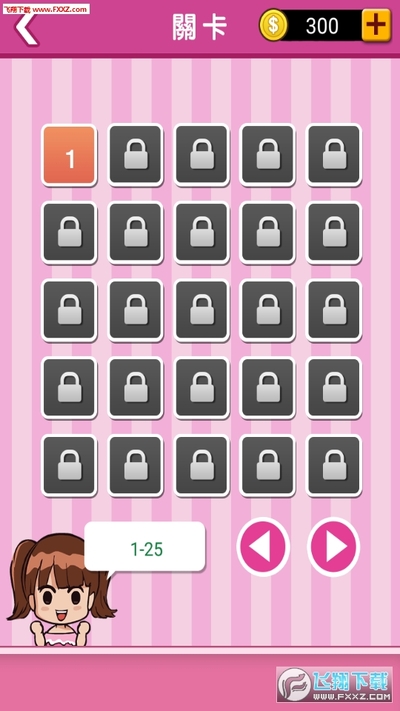Go back using the top-left arrow
Image resolution: width=400 pixels, height=711 pixels.
(26, 28)
